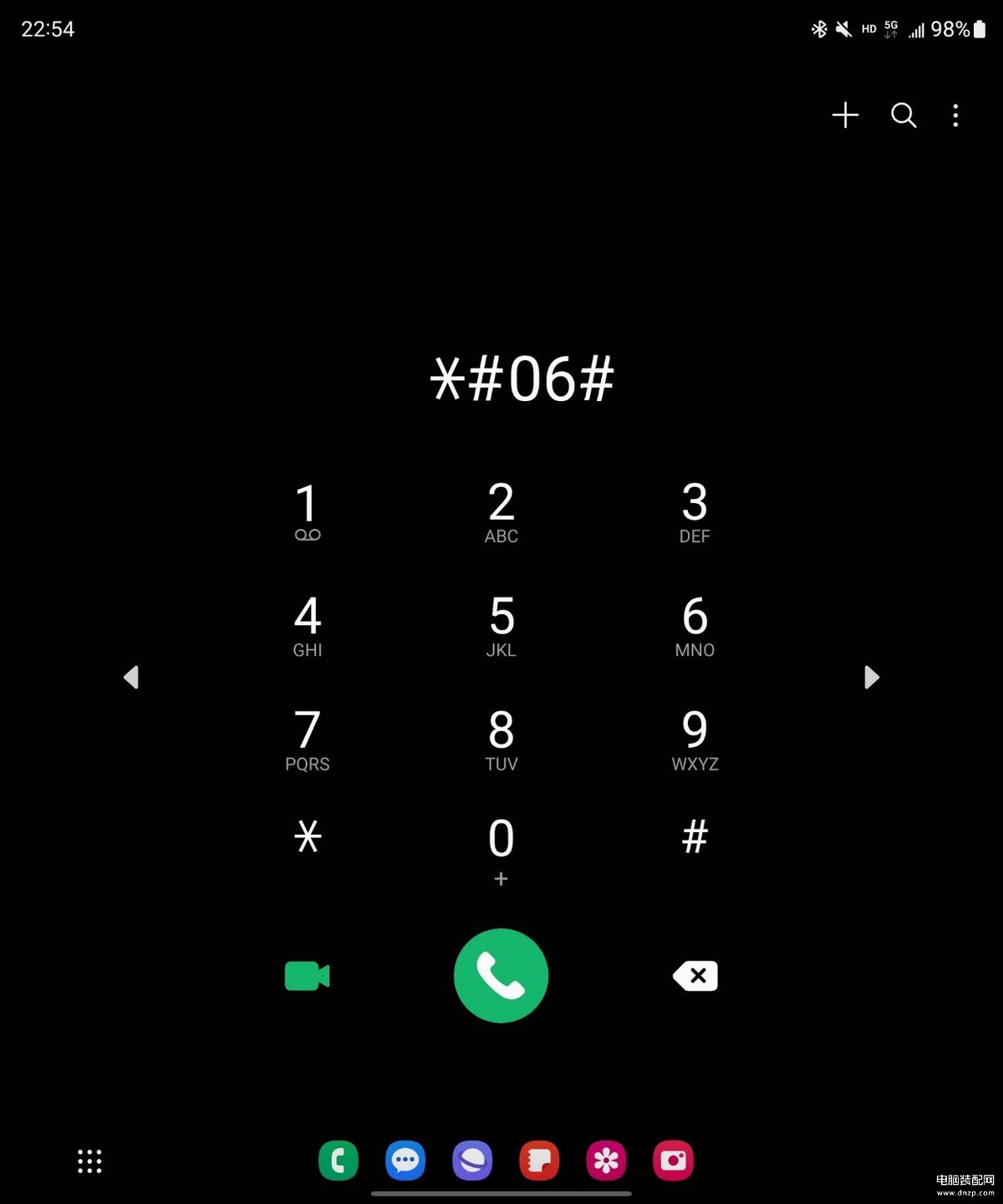
Task: Open the overflow menu
Action: 955,115
